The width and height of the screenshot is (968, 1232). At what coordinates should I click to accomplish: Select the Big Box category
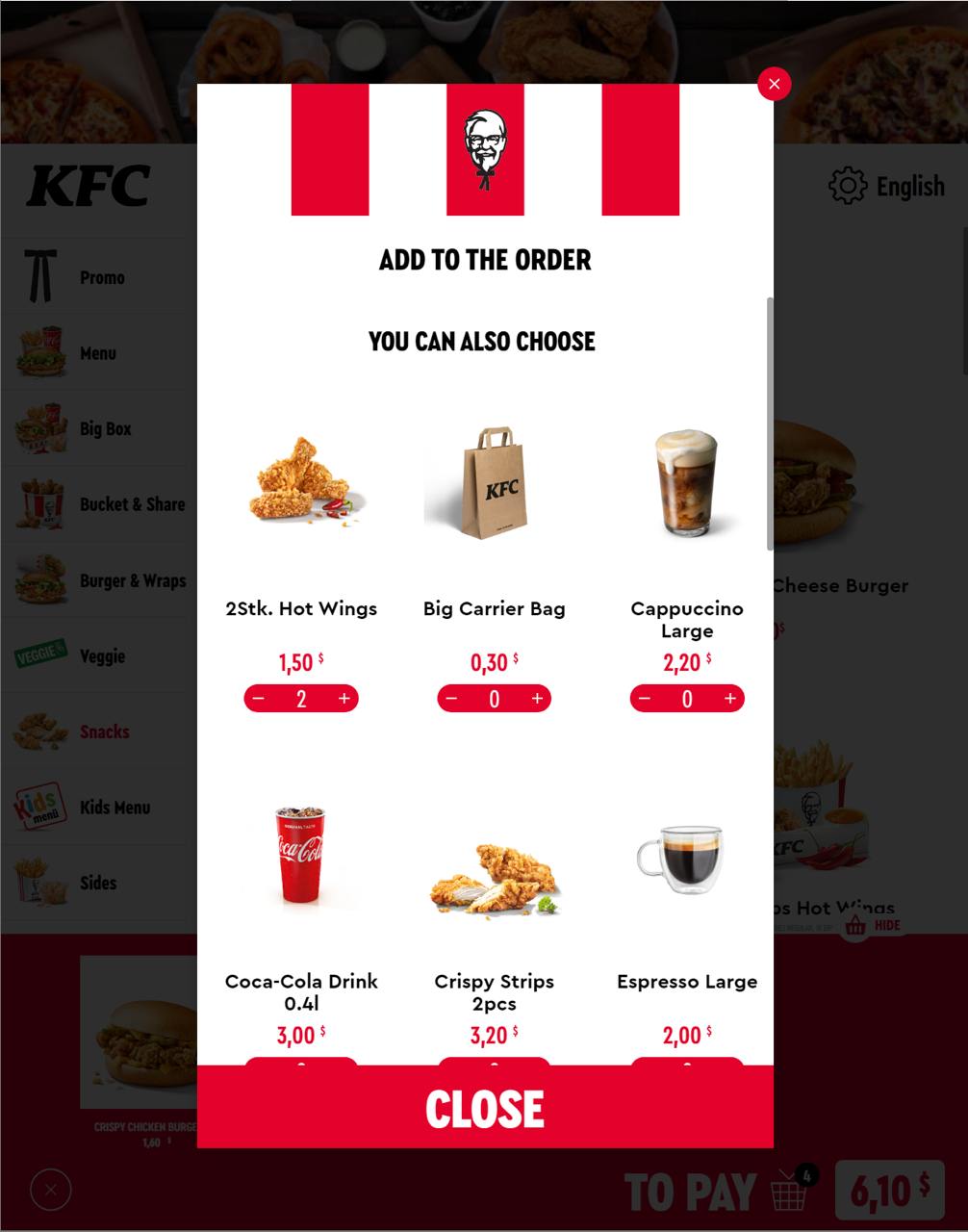pos(104,428)
